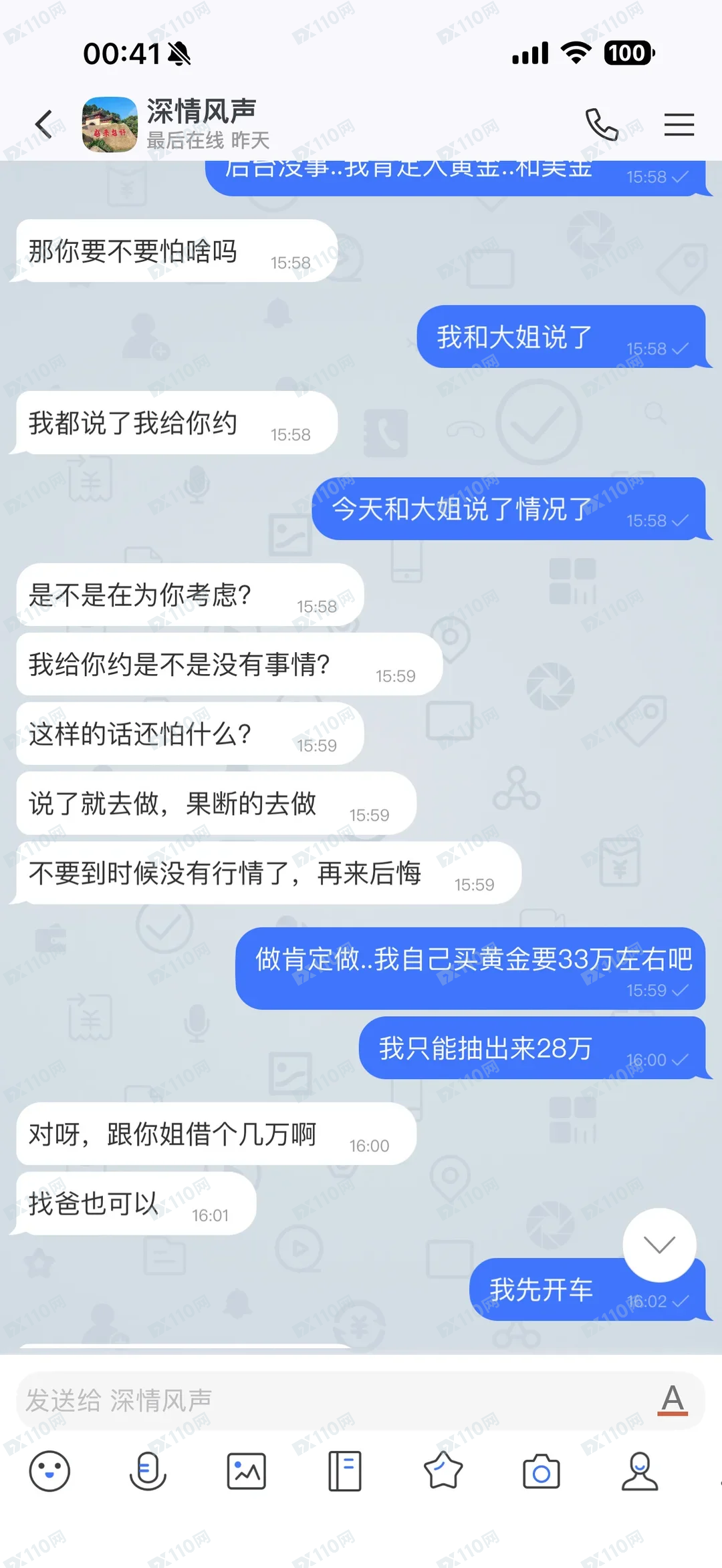Open the emoji picker
Screen dimensions: 722x1568
[x=49, y=1471]
